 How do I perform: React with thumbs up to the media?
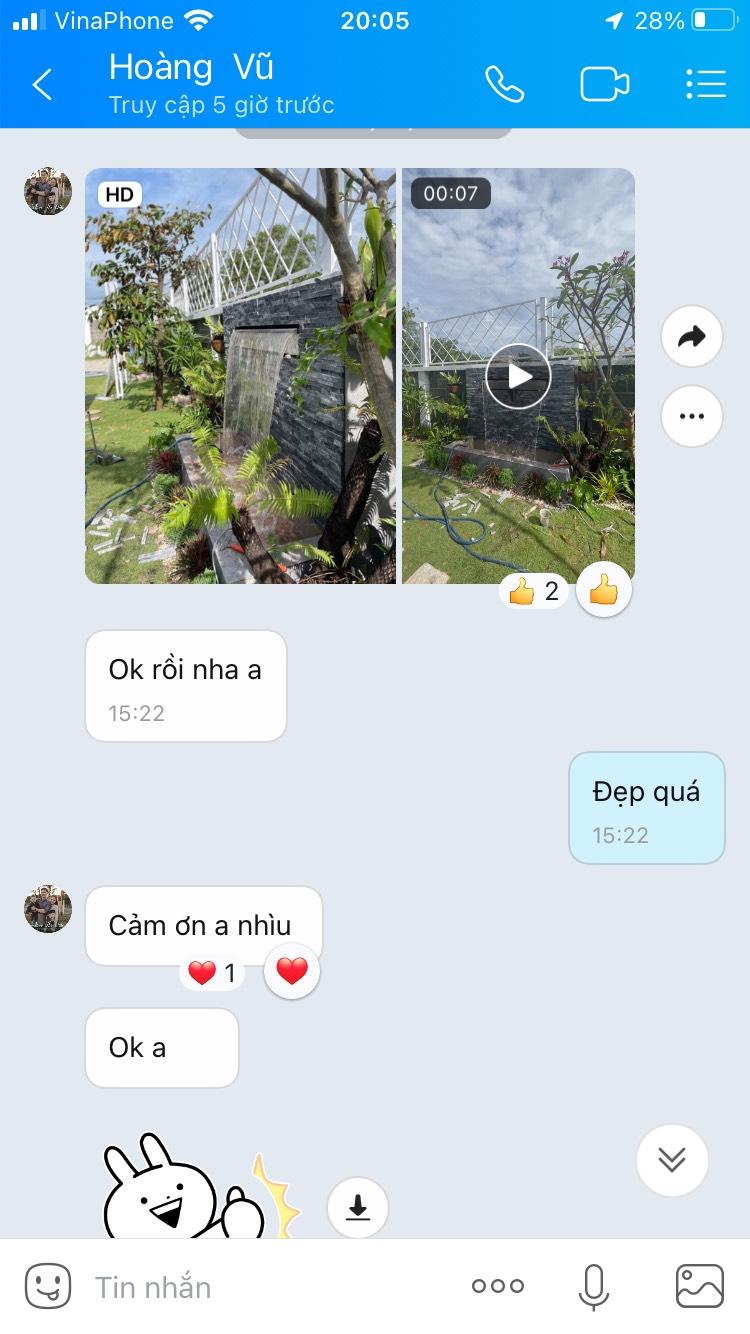point(603,590)
